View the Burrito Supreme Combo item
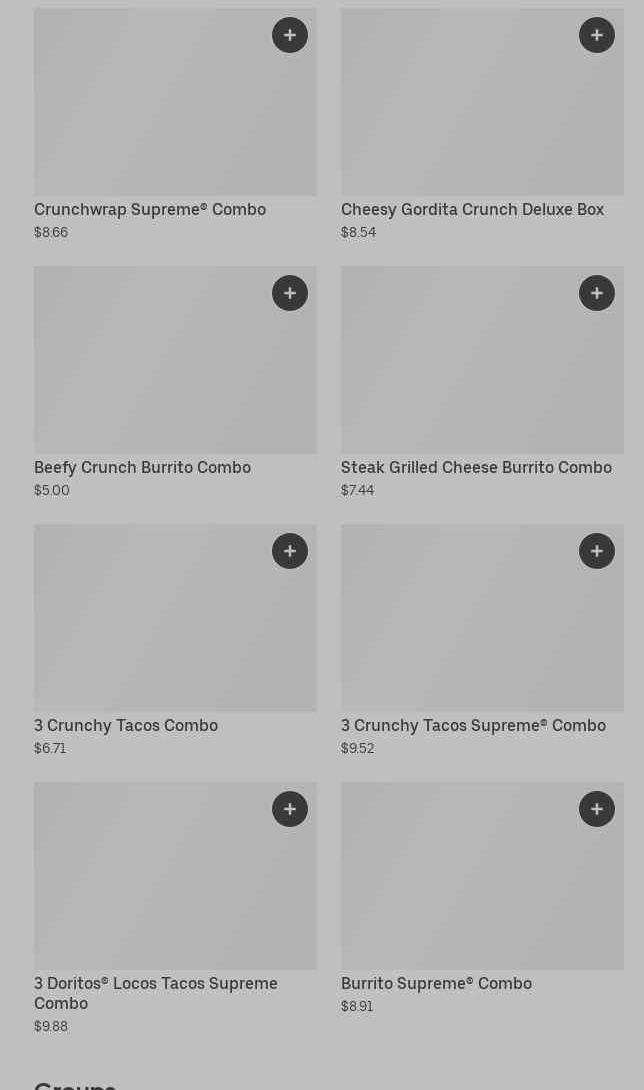Image resolution: width=644 pixels, height=1090 pixels. tap(436, 983)
